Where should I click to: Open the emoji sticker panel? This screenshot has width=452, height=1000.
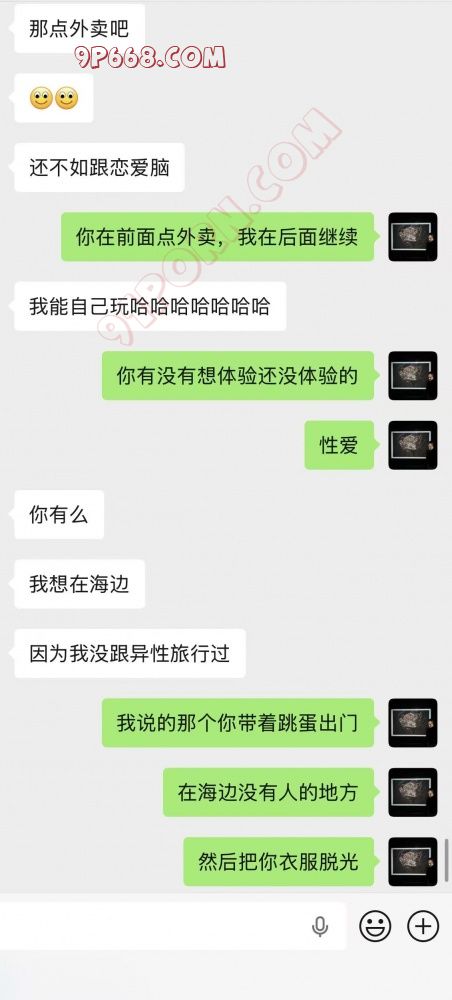[375, 926]
